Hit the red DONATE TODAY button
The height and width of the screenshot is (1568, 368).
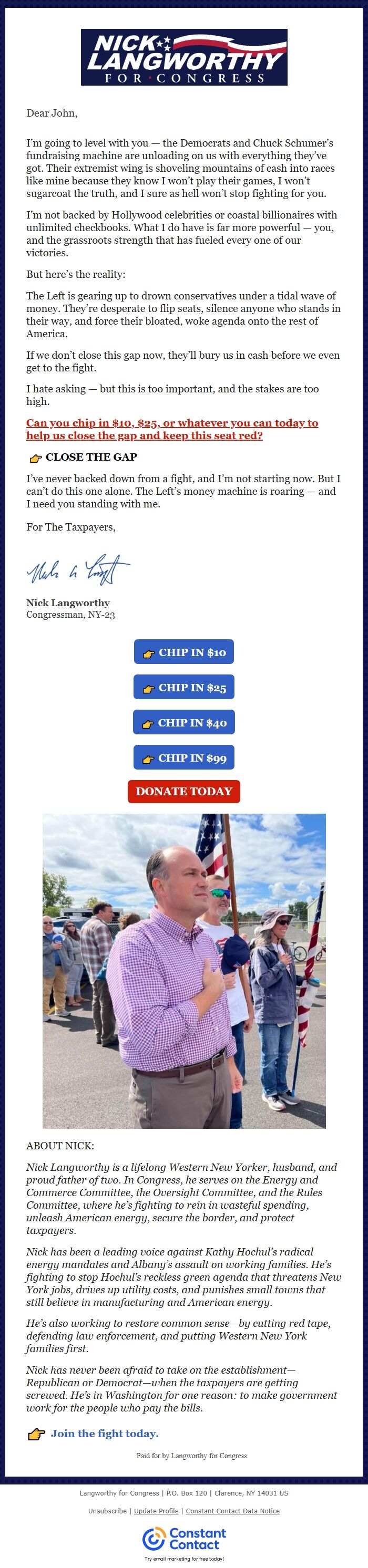point(184,791)
